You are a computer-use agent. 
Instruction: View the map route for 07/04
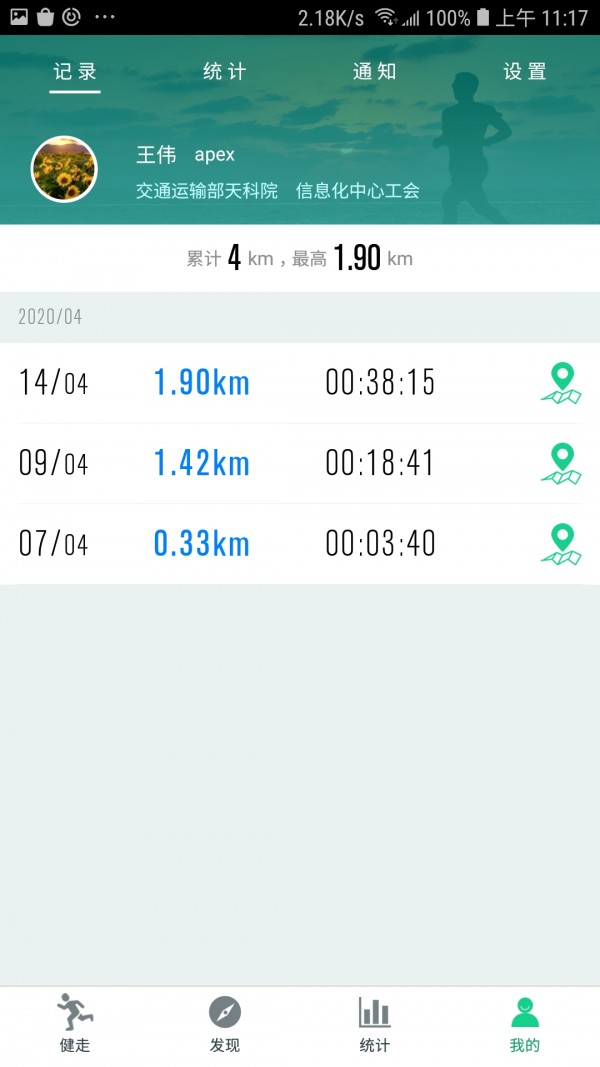[562, 544]
